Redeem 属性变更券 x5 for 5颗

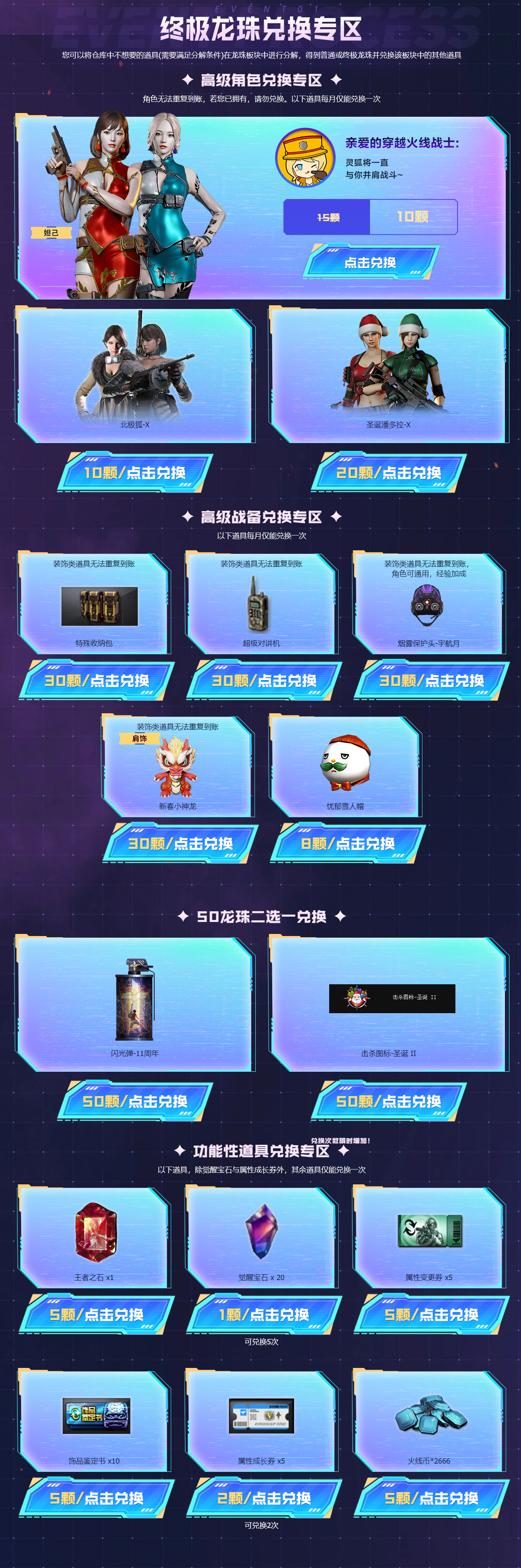pos(431,1314)
